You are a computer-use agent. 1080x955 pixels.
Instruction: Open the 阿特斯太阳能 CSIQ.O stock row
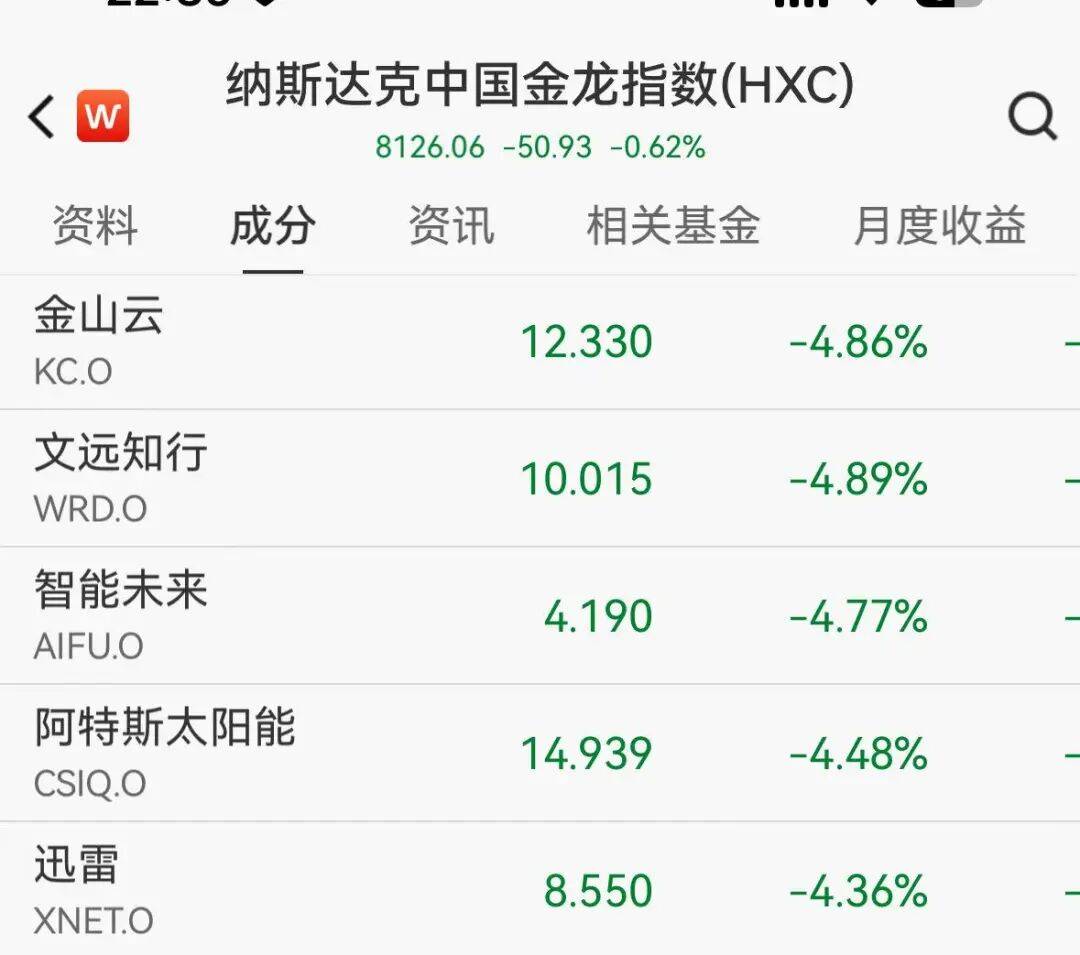pos(540,753)
